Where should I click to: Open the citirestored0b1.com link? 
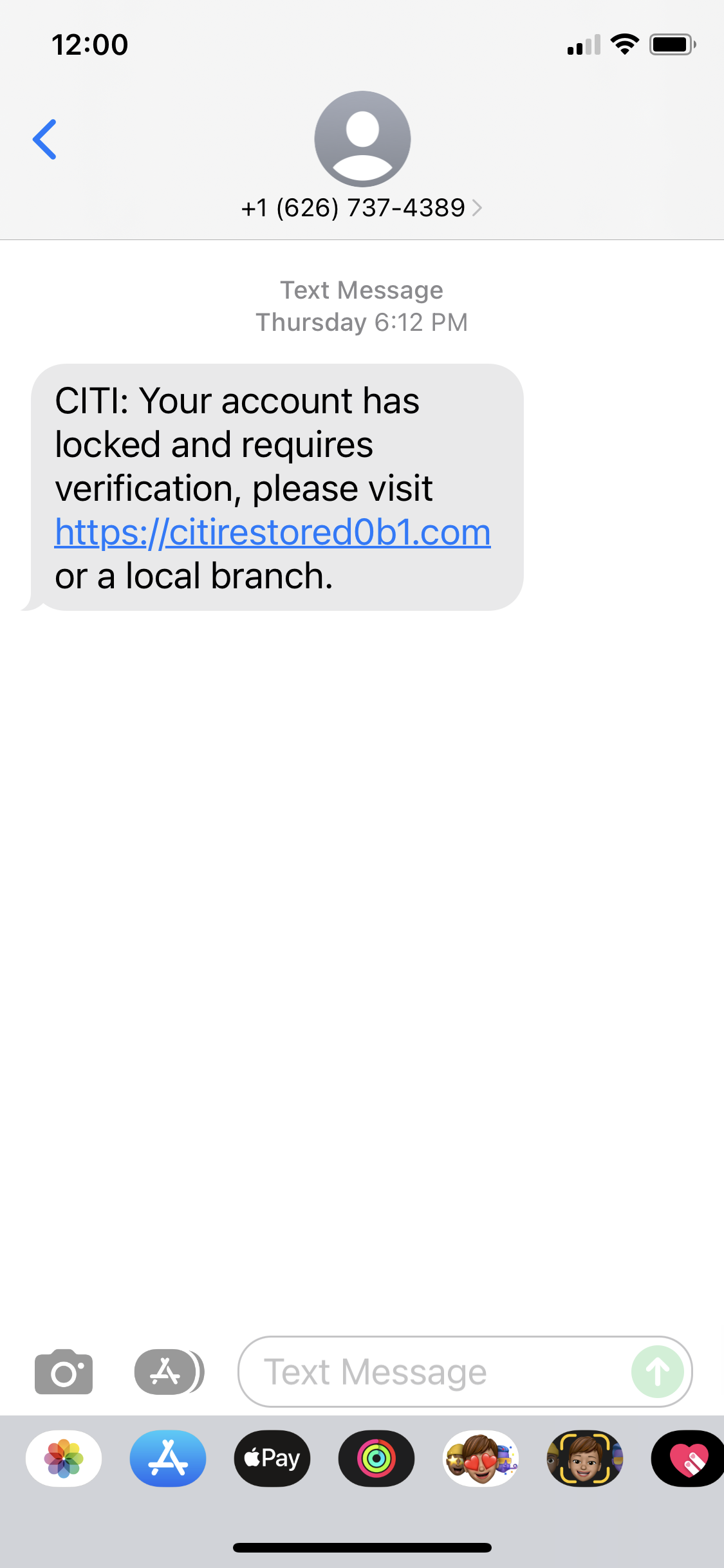(x=272, y=532)
